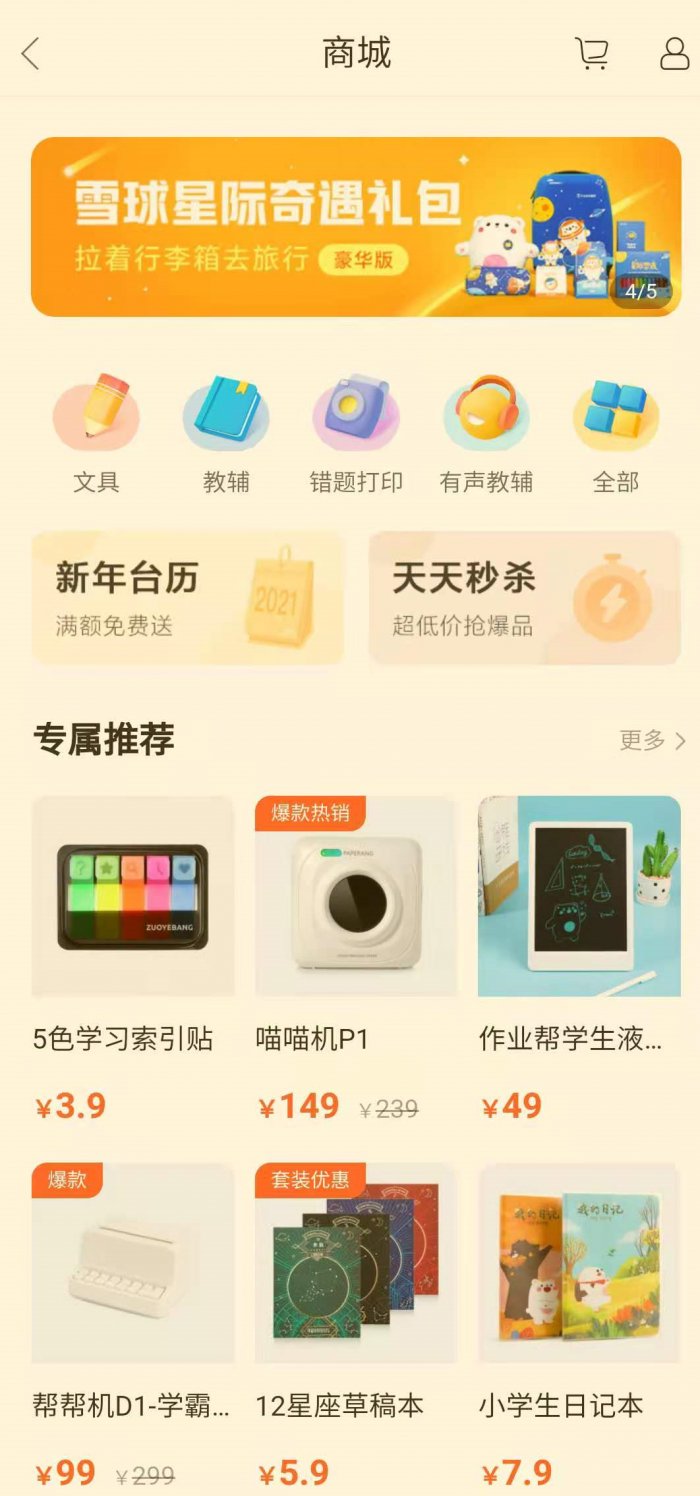Open the 天天秒杀 flash sale card
700x1496 pixels.
point(525,598)
